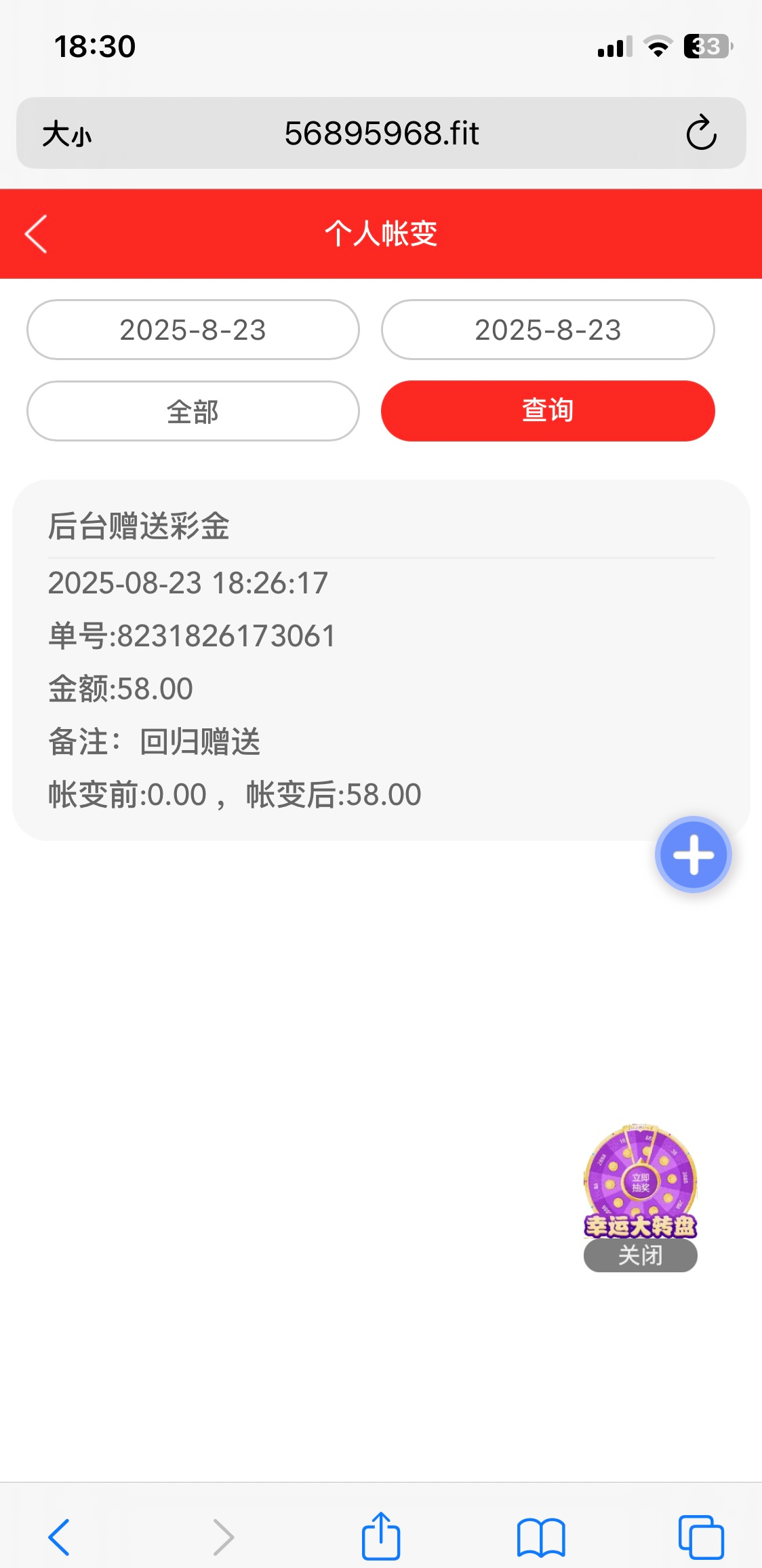Screen dimensions: 762x1568
Task: Show all open browser tabs
Action: point(700,1536)
